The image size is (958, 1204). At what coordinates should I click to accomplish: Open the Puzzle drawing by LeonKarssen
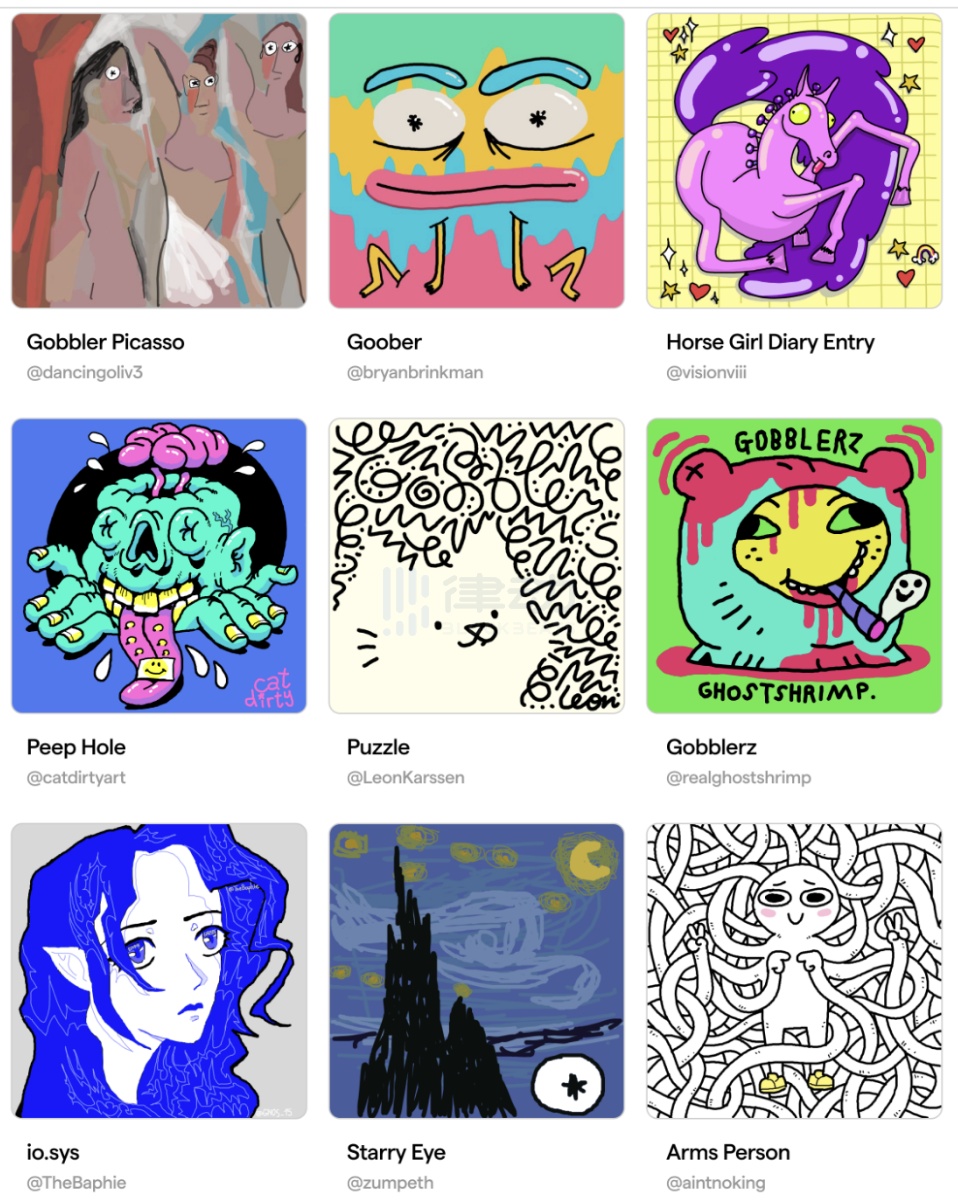[x=476, y=566]
